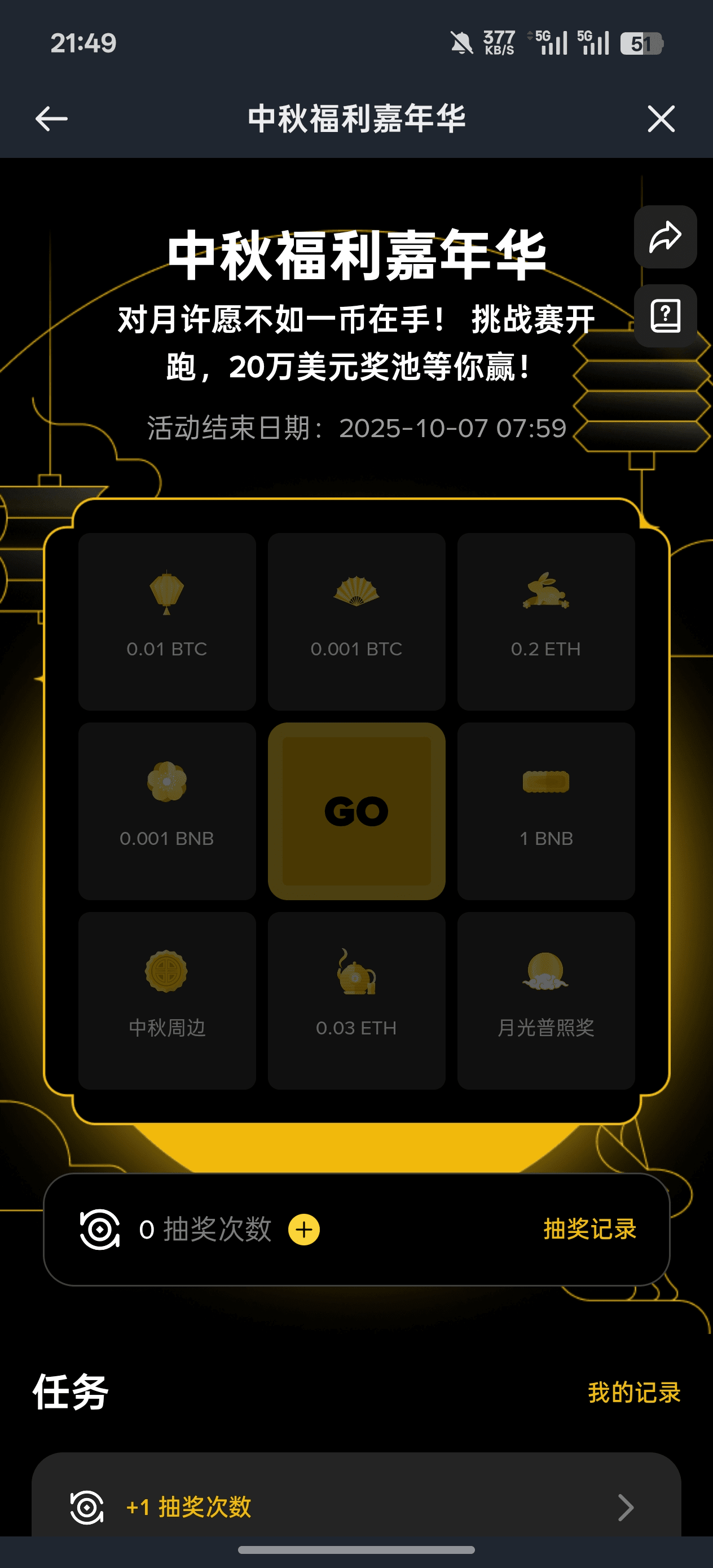Add more draws with the plus icon
The width and height of the screenshot is (713, 1568).
pos(304,1230)
